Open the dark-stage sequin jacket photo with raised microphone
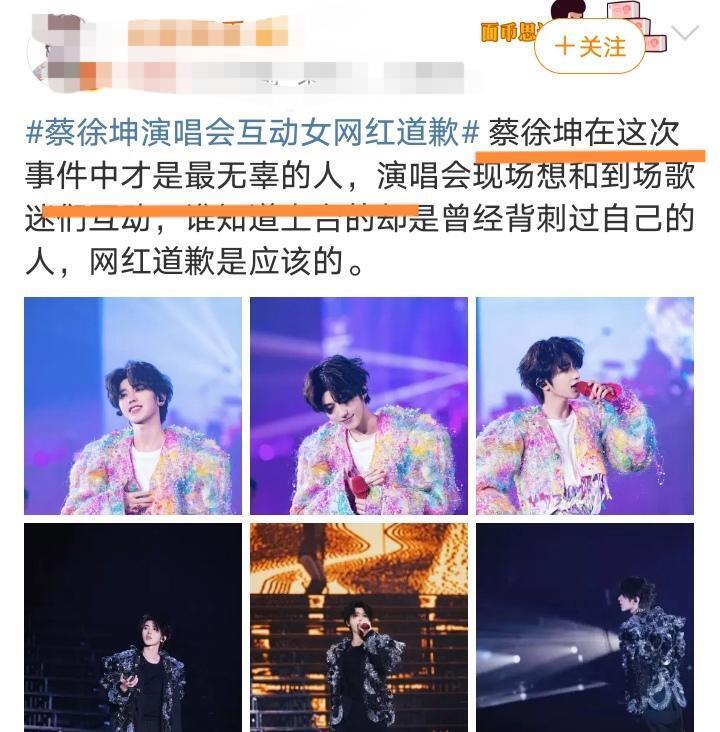Screen dimensions: 720x732 click(x=133, y=627)
